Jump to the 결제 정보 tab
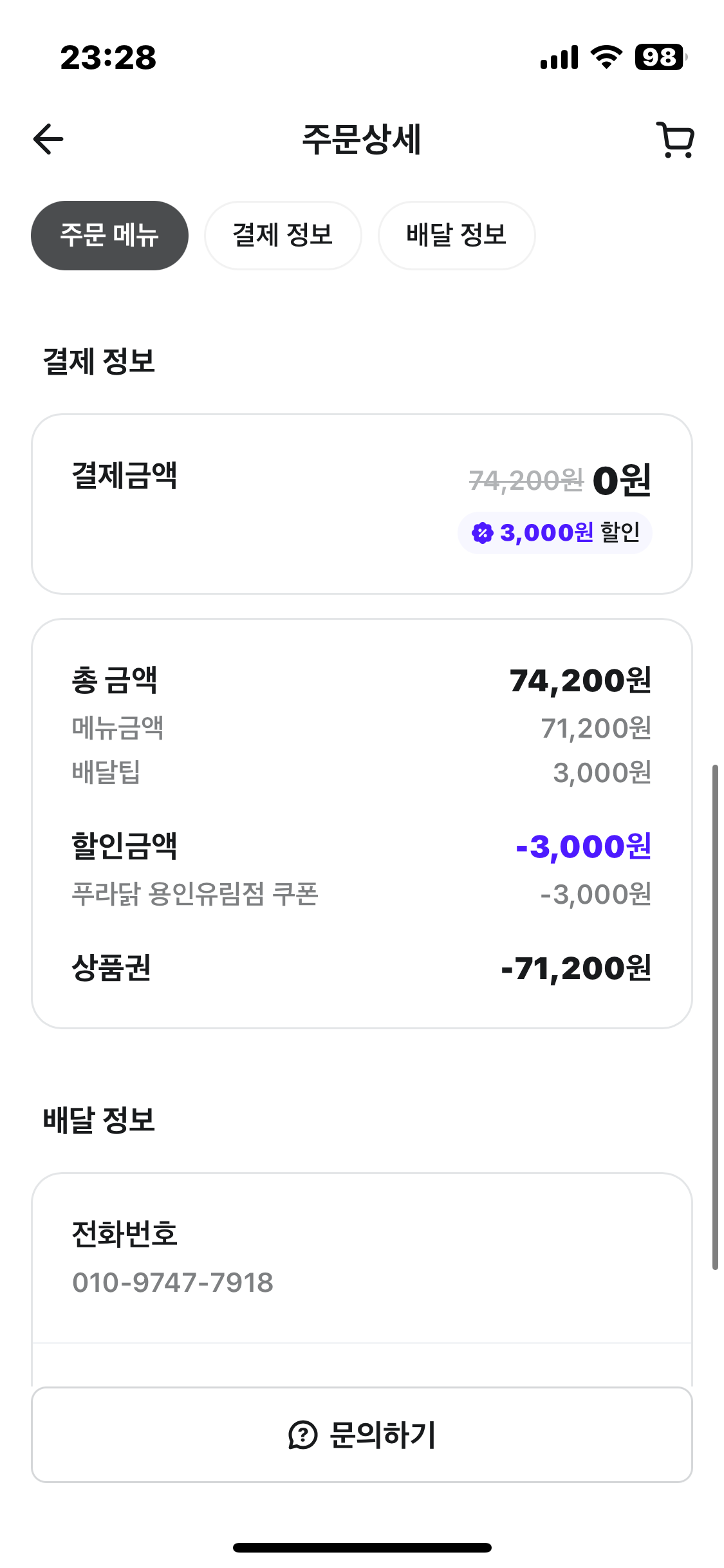The width and height of the screenshot is (724, 1568). click(283, 236)
